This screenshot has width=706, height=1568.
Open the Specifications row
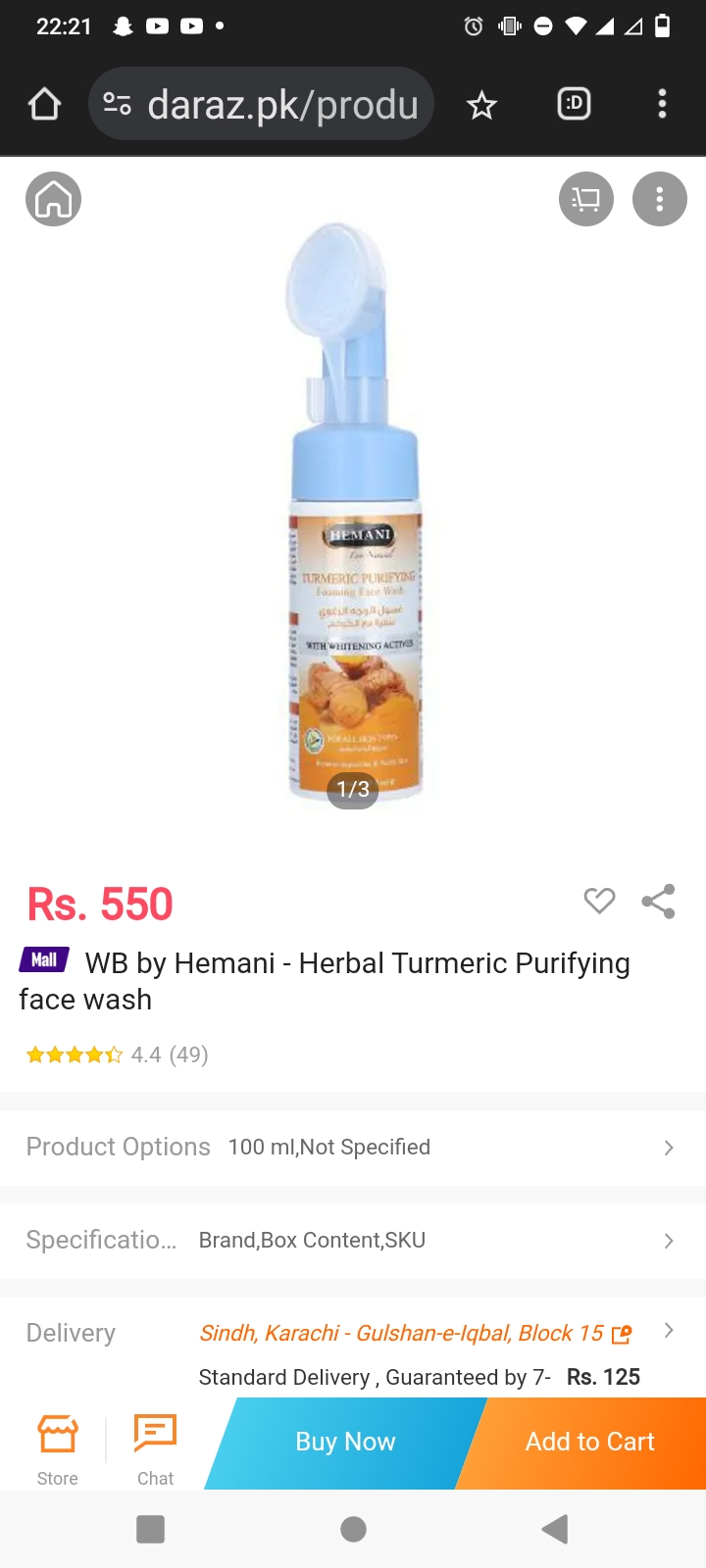click(x=353, y=1240)
